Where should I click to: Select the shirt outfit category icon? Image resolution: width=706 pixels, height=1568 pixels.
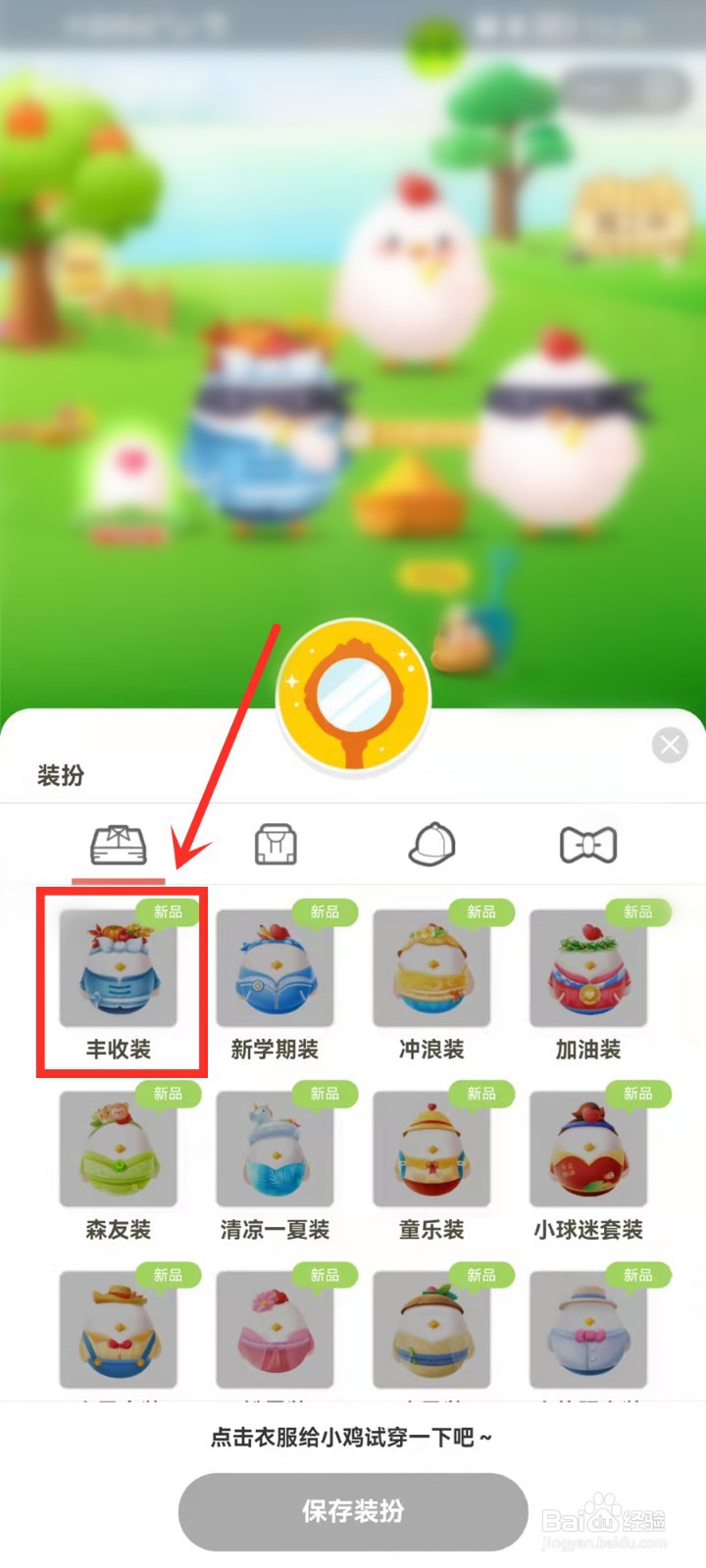click(x=117, y=846)
